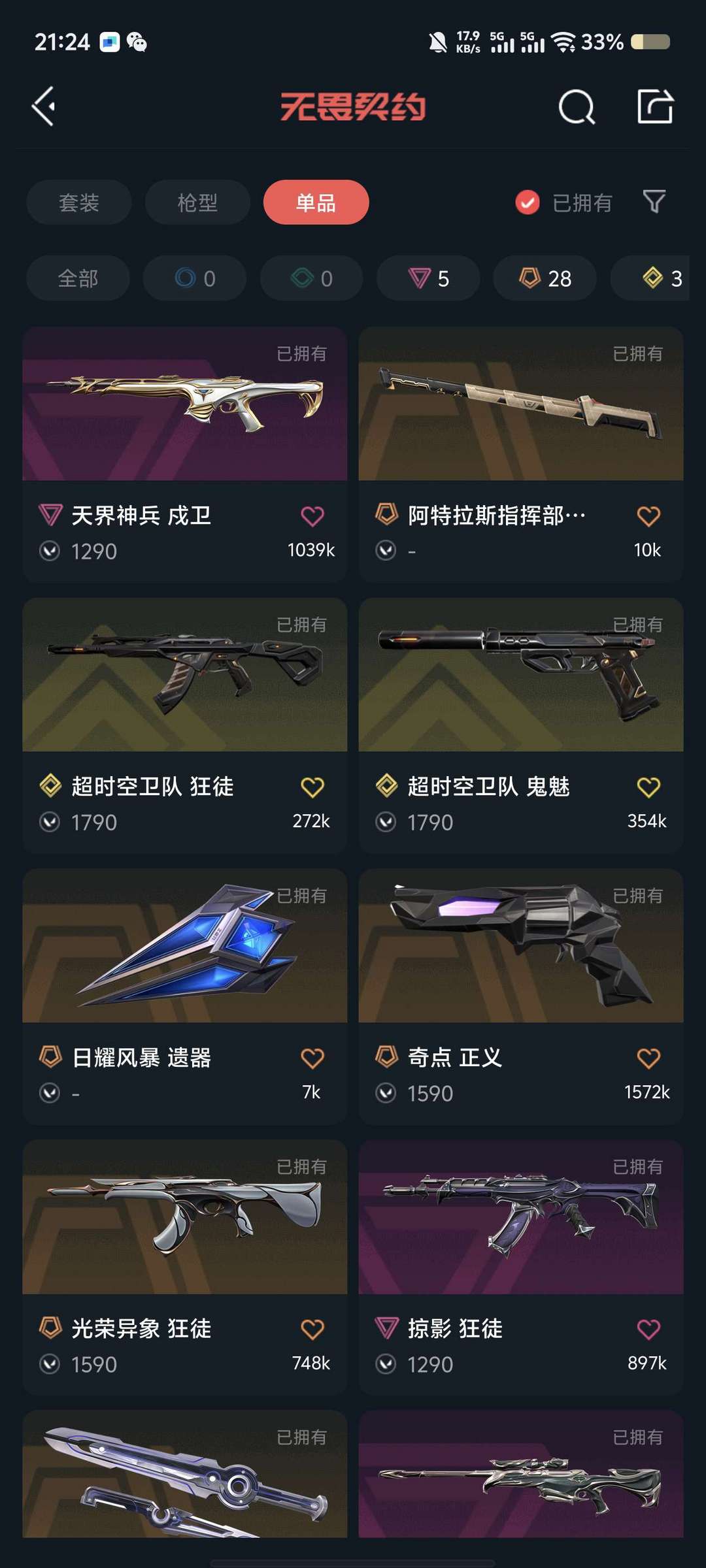Favorite the 天界神兵 戍卫 skin
Screen dimensions: 706x1568
point(313,515)
